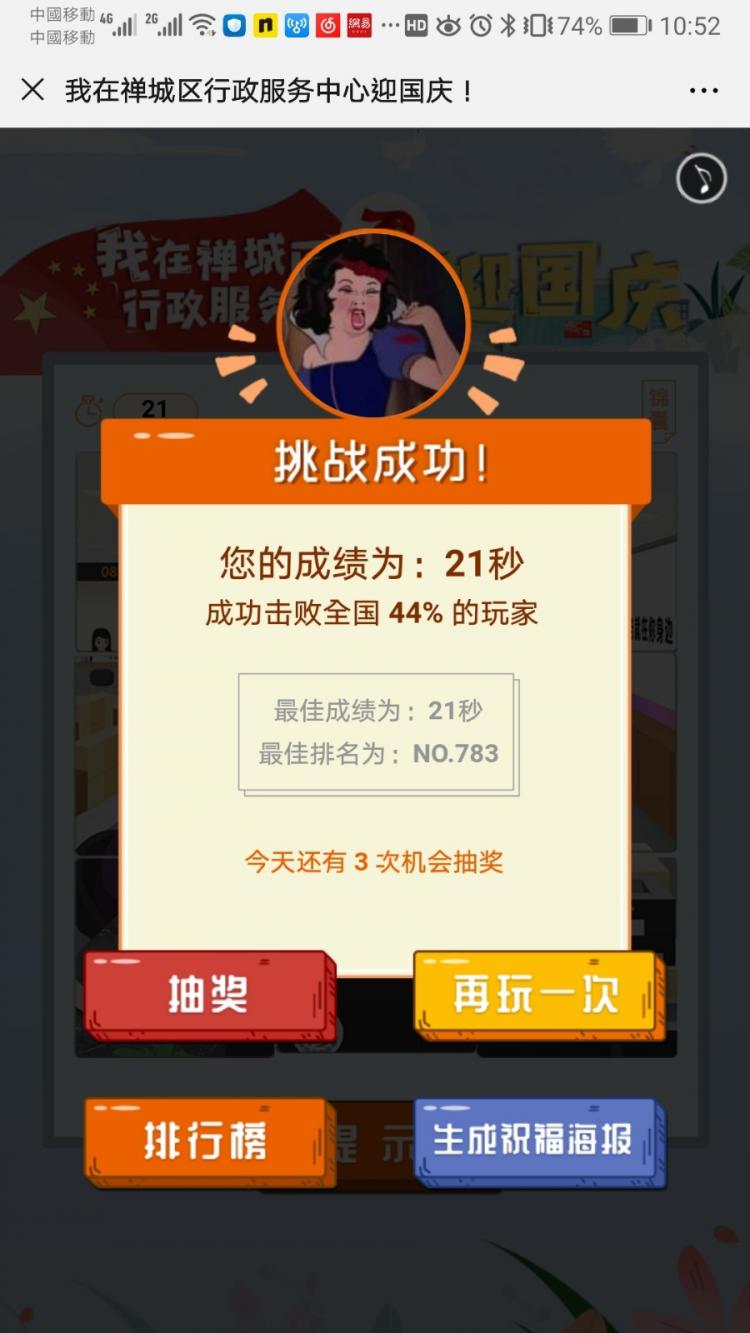Close the webpage with the X icon
This screenshot has width=750, height=1333.
(33, 91)
